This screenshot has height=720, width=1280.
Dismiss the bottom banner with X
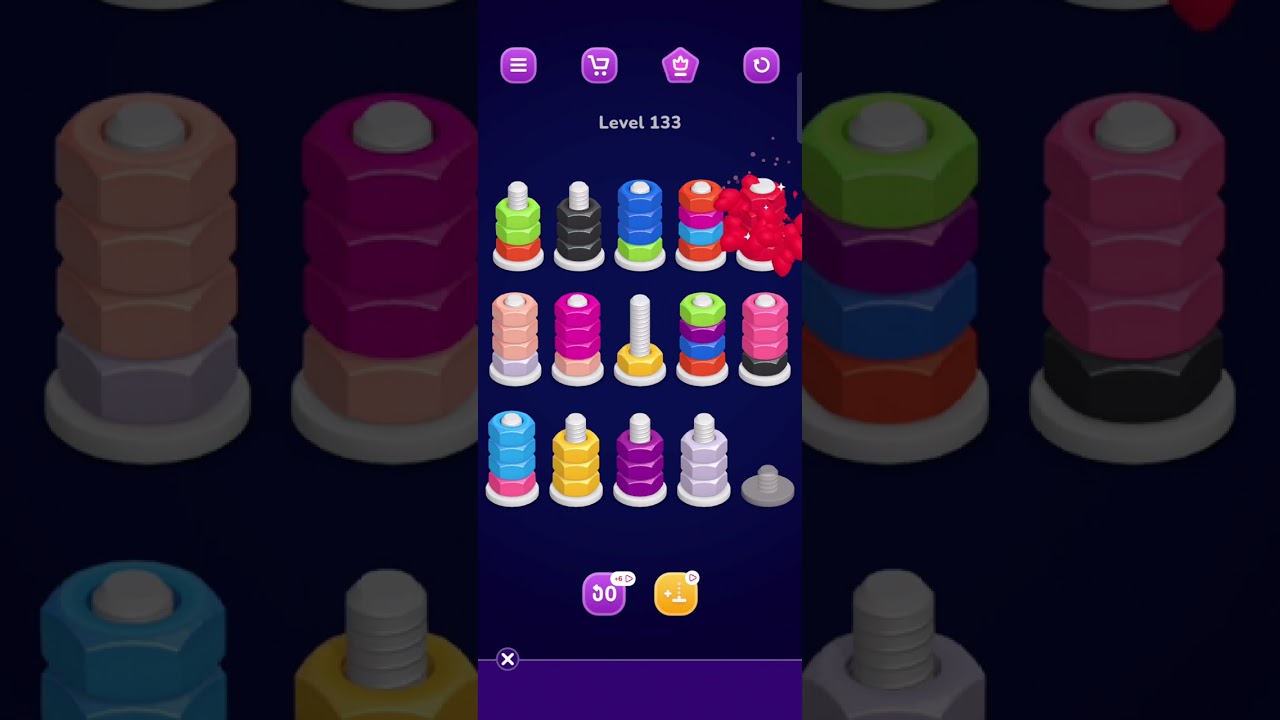click(x=508, y=659)
